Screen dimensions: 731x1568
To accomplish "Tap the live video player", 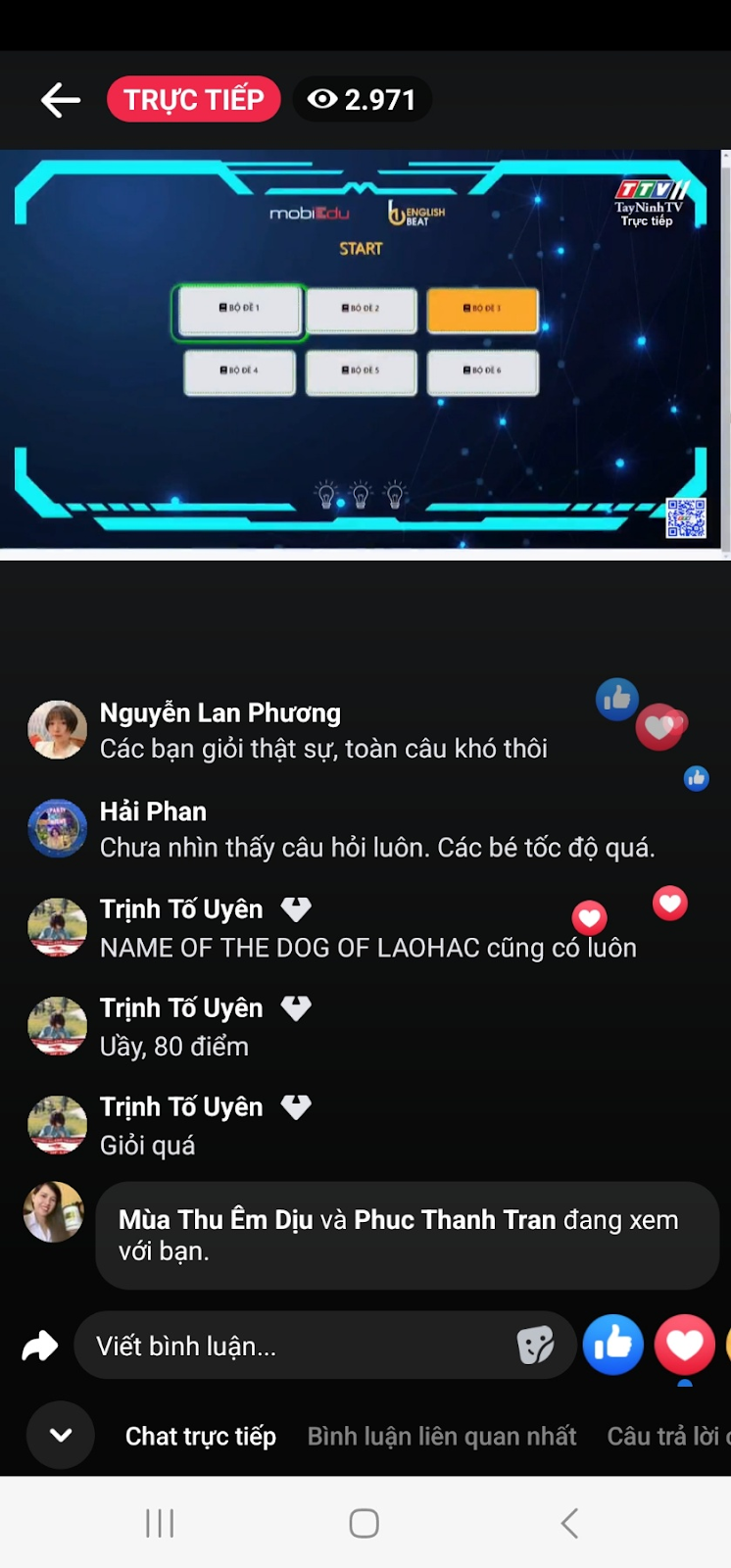I will (x=363, y=353).
